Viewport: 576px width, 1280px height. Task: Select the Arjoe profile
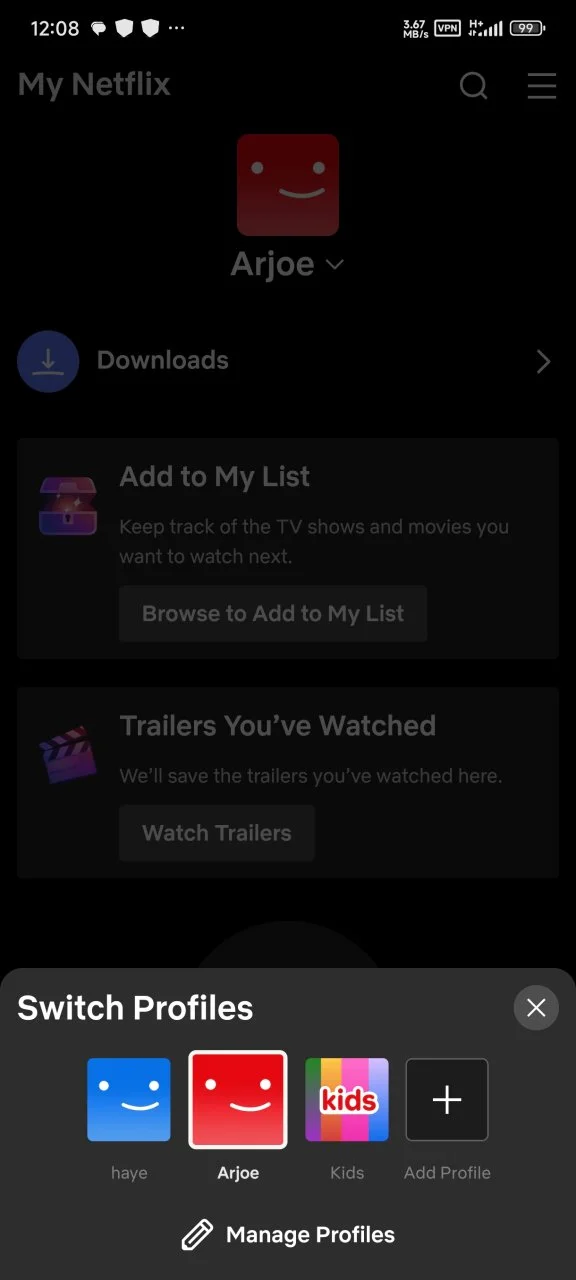[x=238, y=1100]
